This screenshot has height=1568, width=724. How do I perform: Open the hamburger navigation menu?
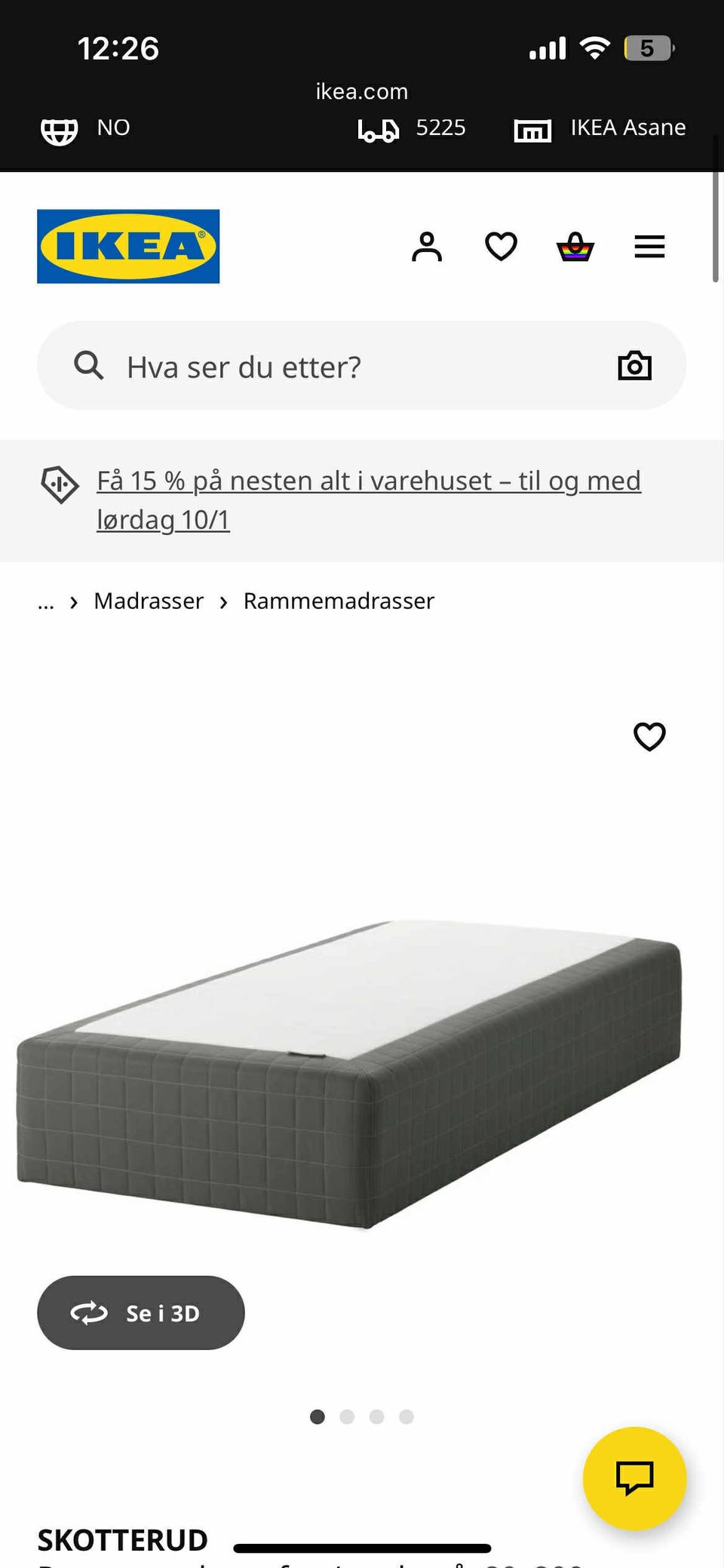[x=649, y=246]
